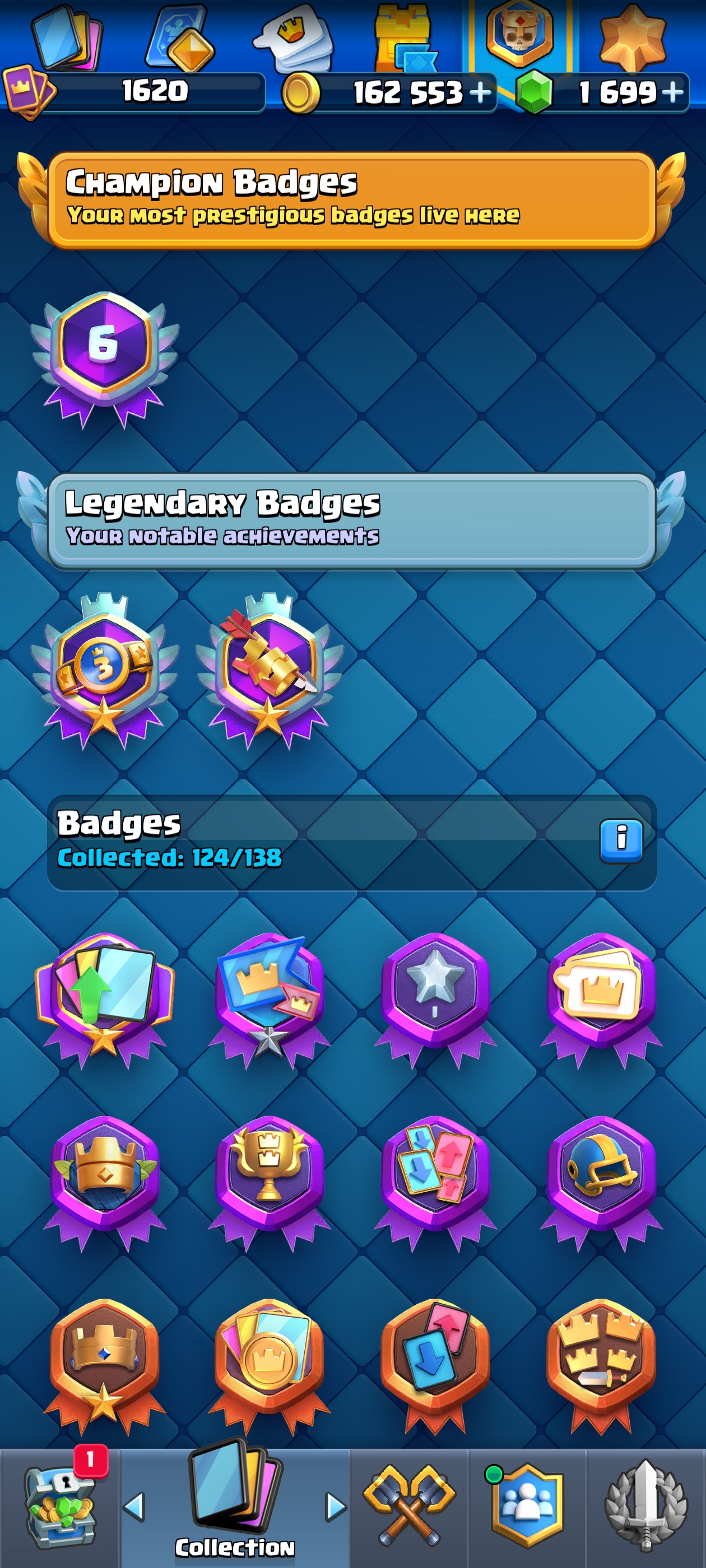Switch to the battle axes tab
Viewport: 706px width, 1568px height.
[408, 1508]
